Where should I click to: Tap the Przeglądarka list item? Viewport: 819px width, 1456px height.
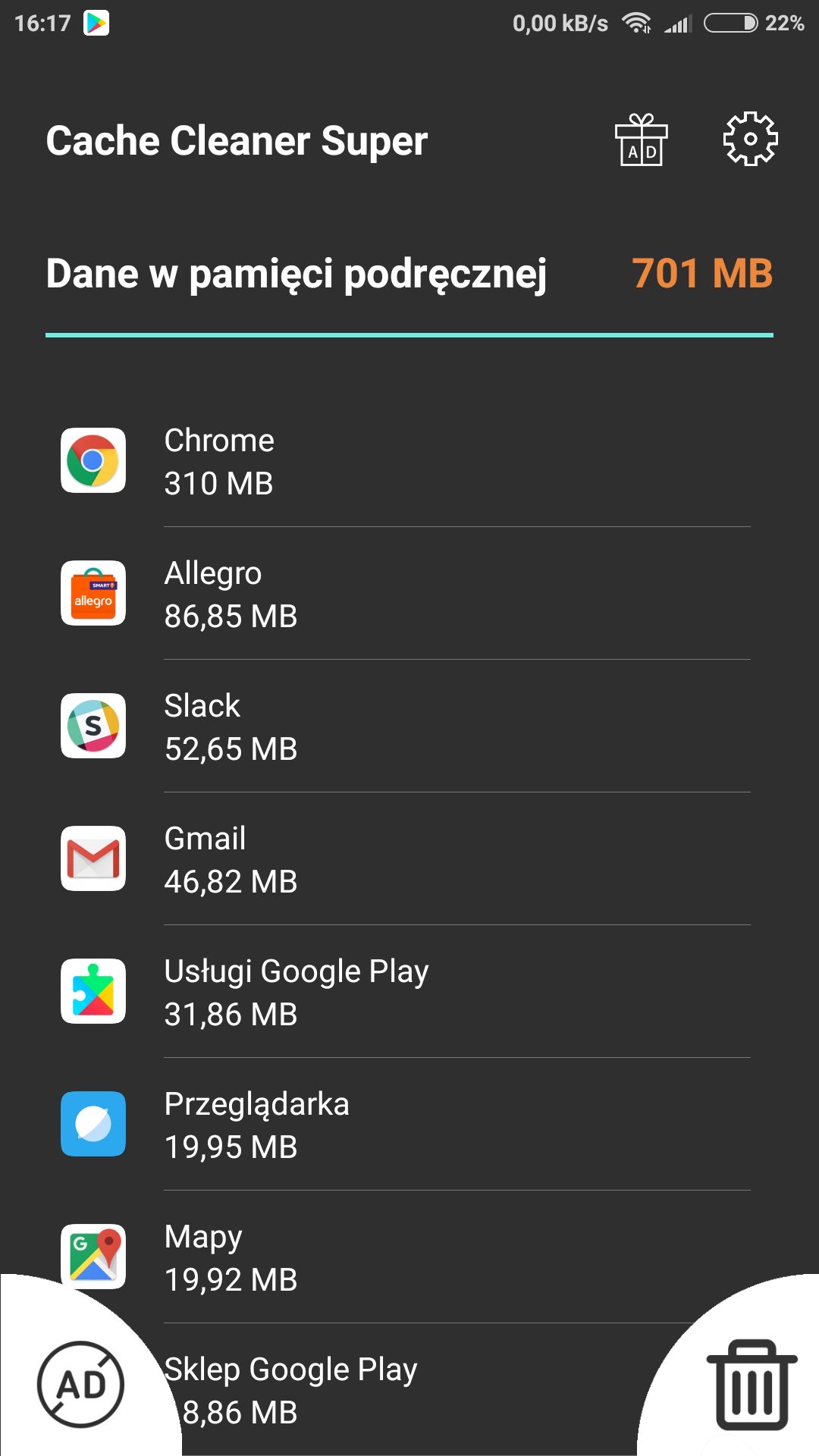coord(409,1125)
